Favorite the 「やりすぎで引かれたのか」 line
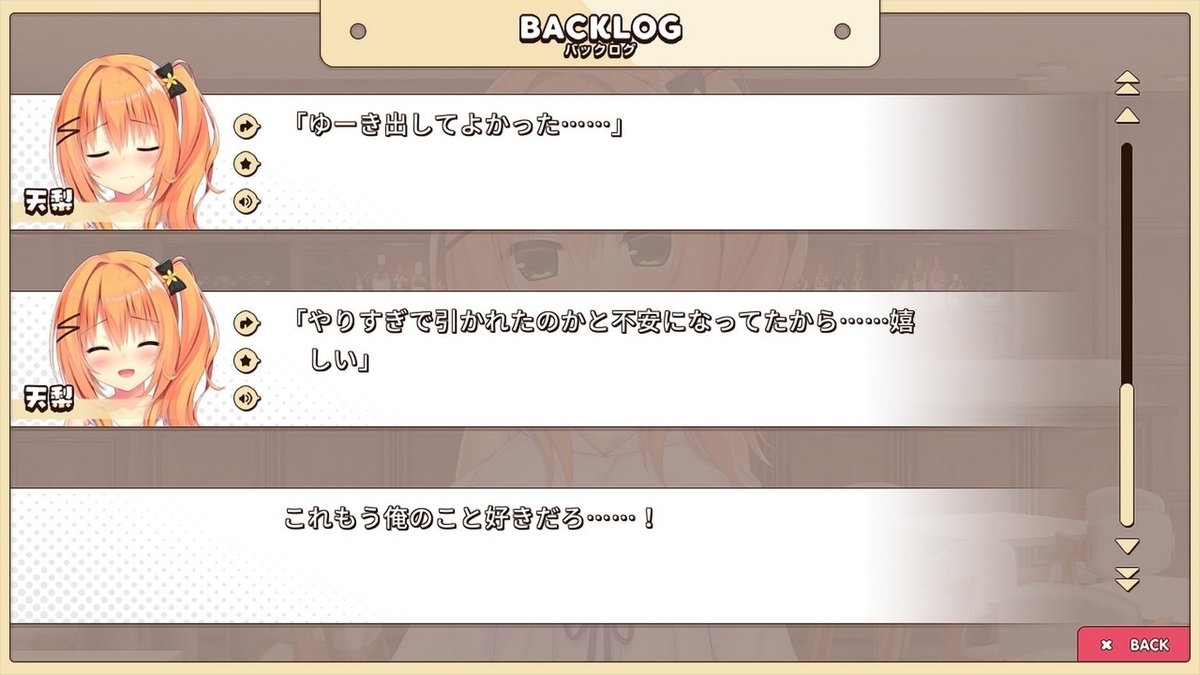This screenshot has height=675, width=1200. click(246, 360)
